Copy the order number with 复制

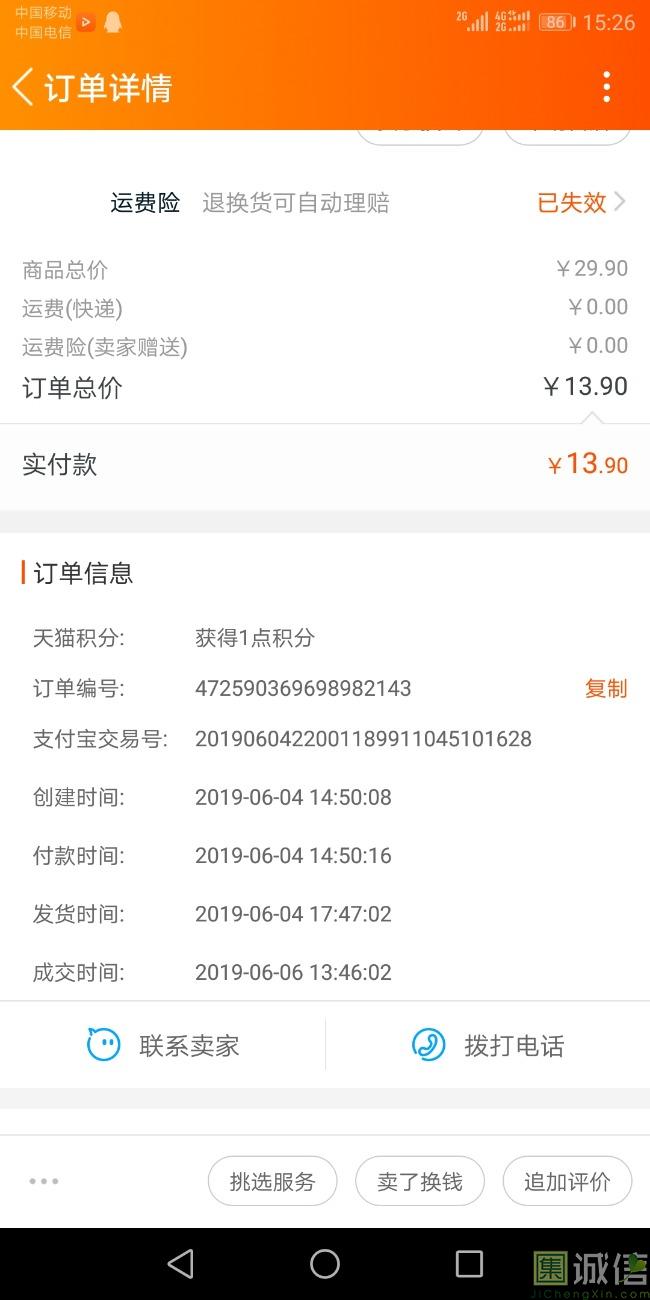606,688
